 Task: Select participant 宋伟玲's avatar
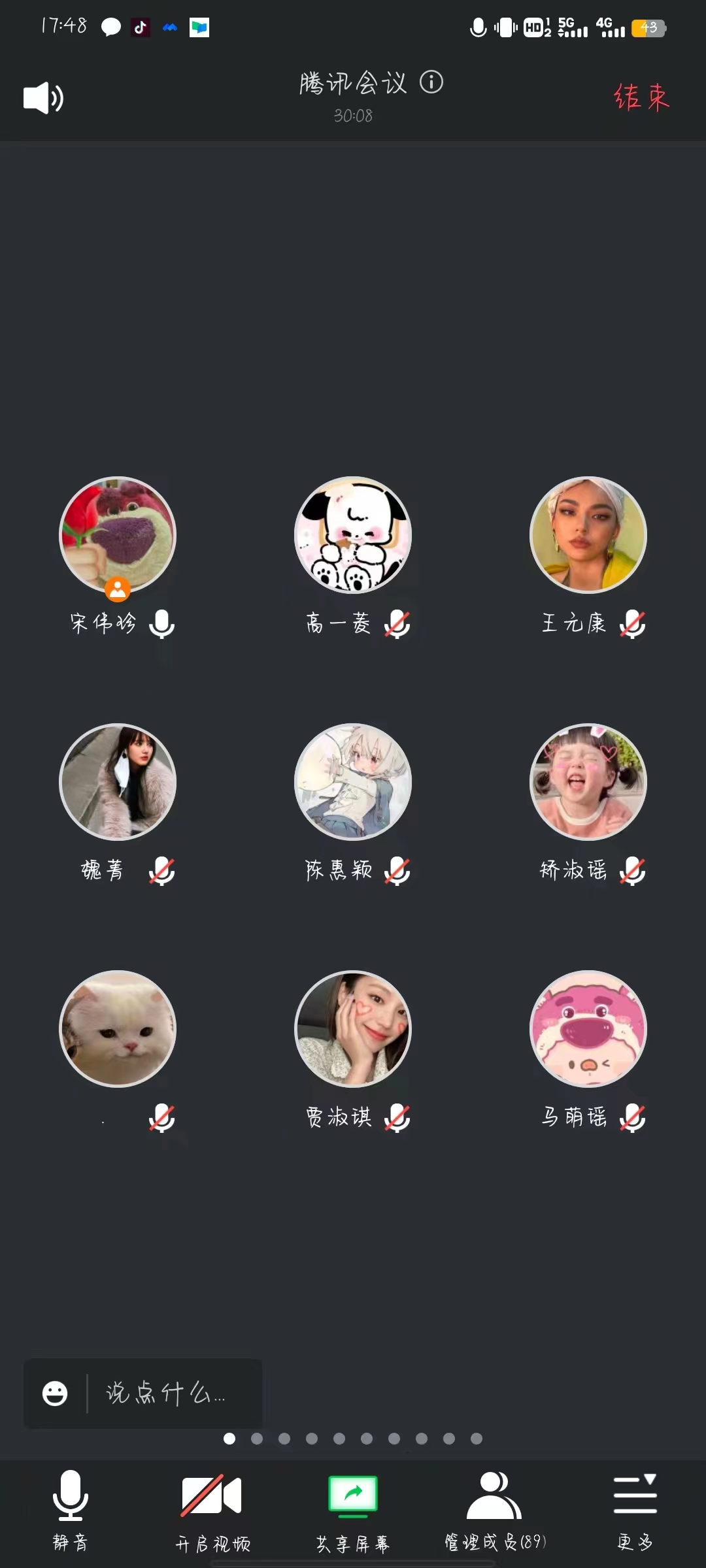tap(118, 535)
